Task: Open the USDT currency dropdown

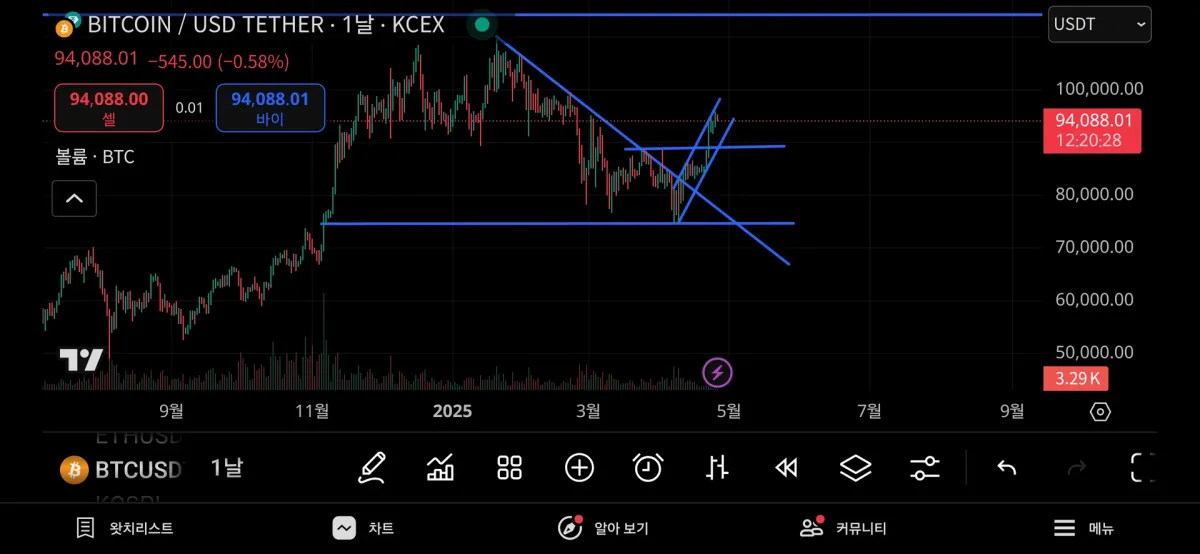Action: click(1099, 24)
